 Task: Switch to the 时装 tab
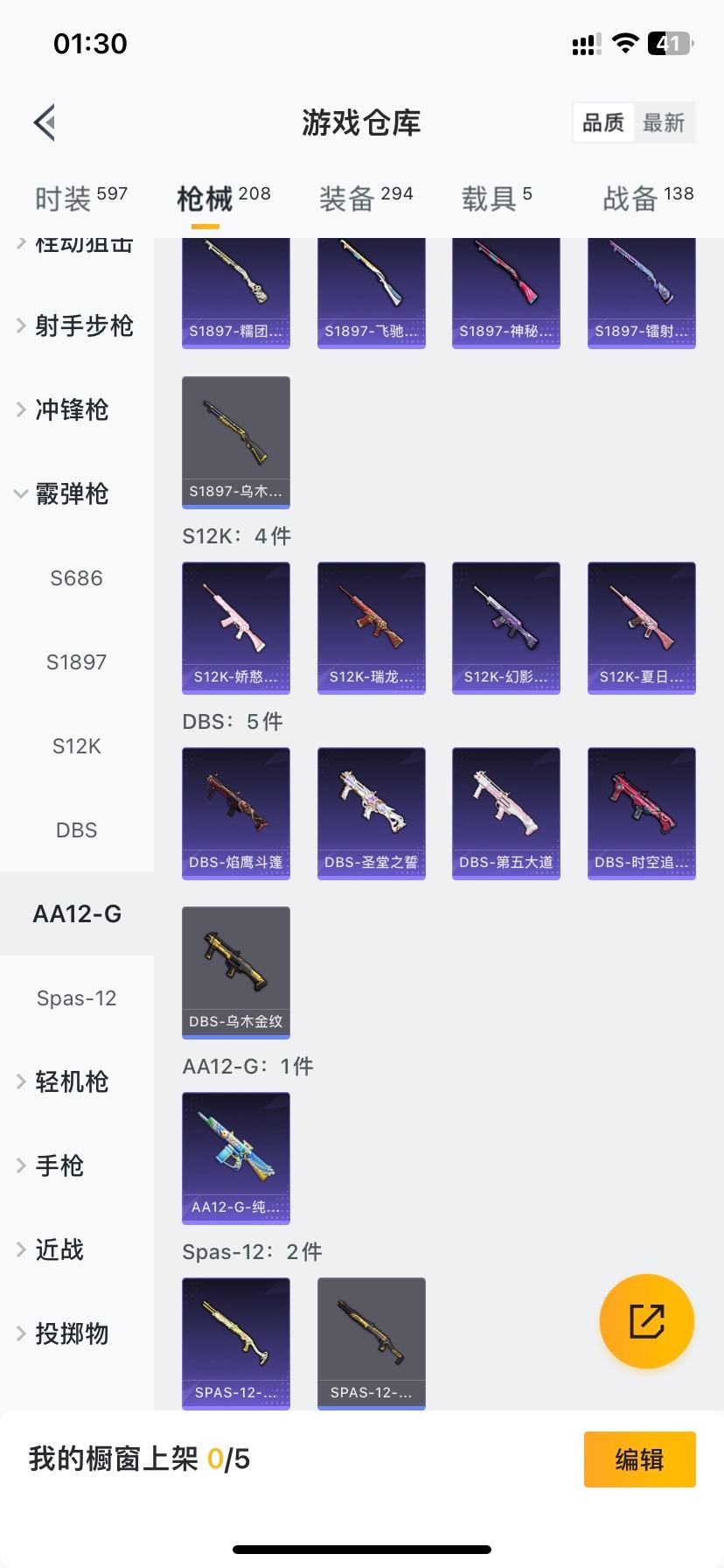(80, 199)
